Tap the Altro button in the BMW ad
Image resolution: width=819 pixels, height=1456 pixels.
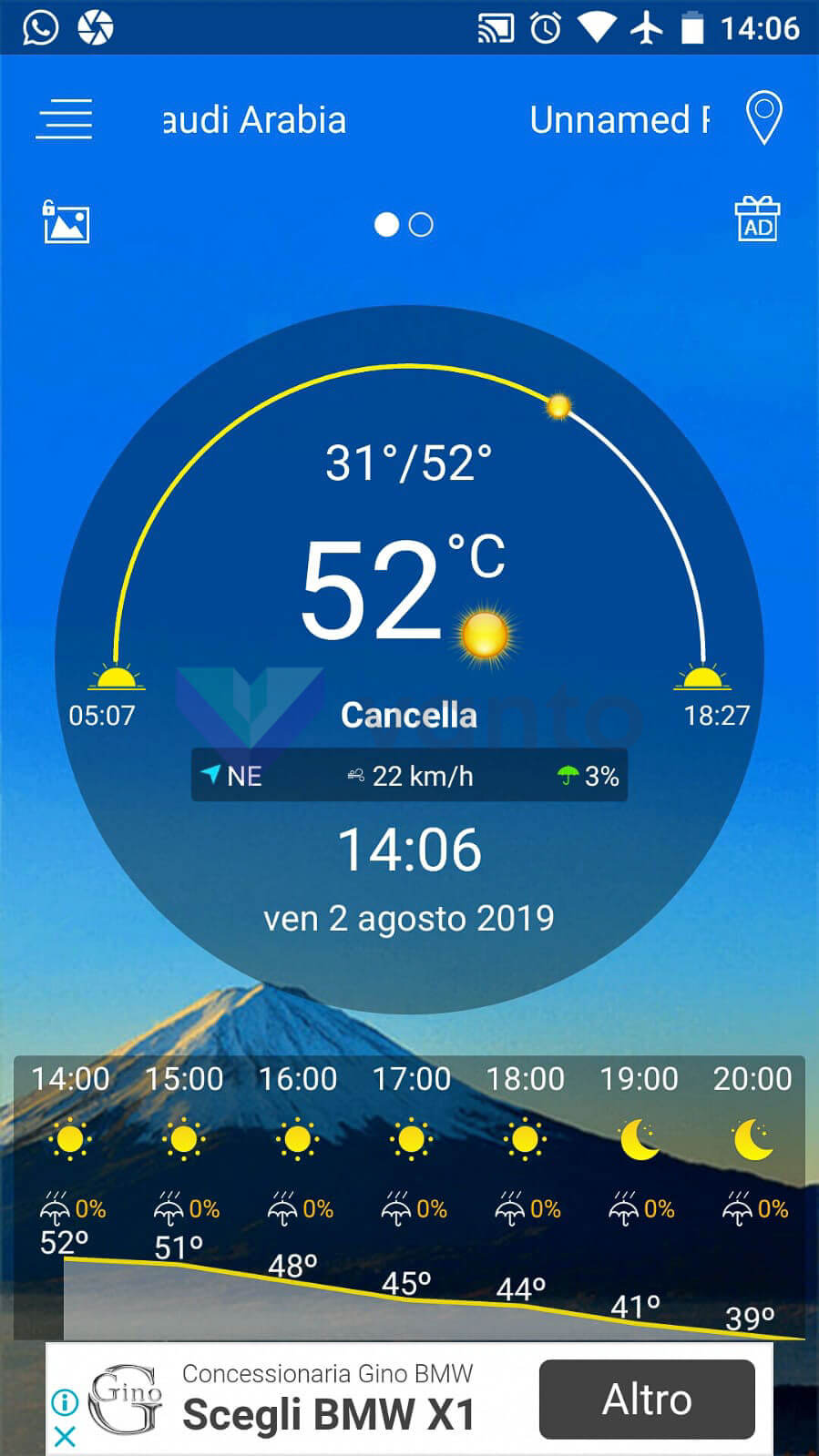point(647,1399)
